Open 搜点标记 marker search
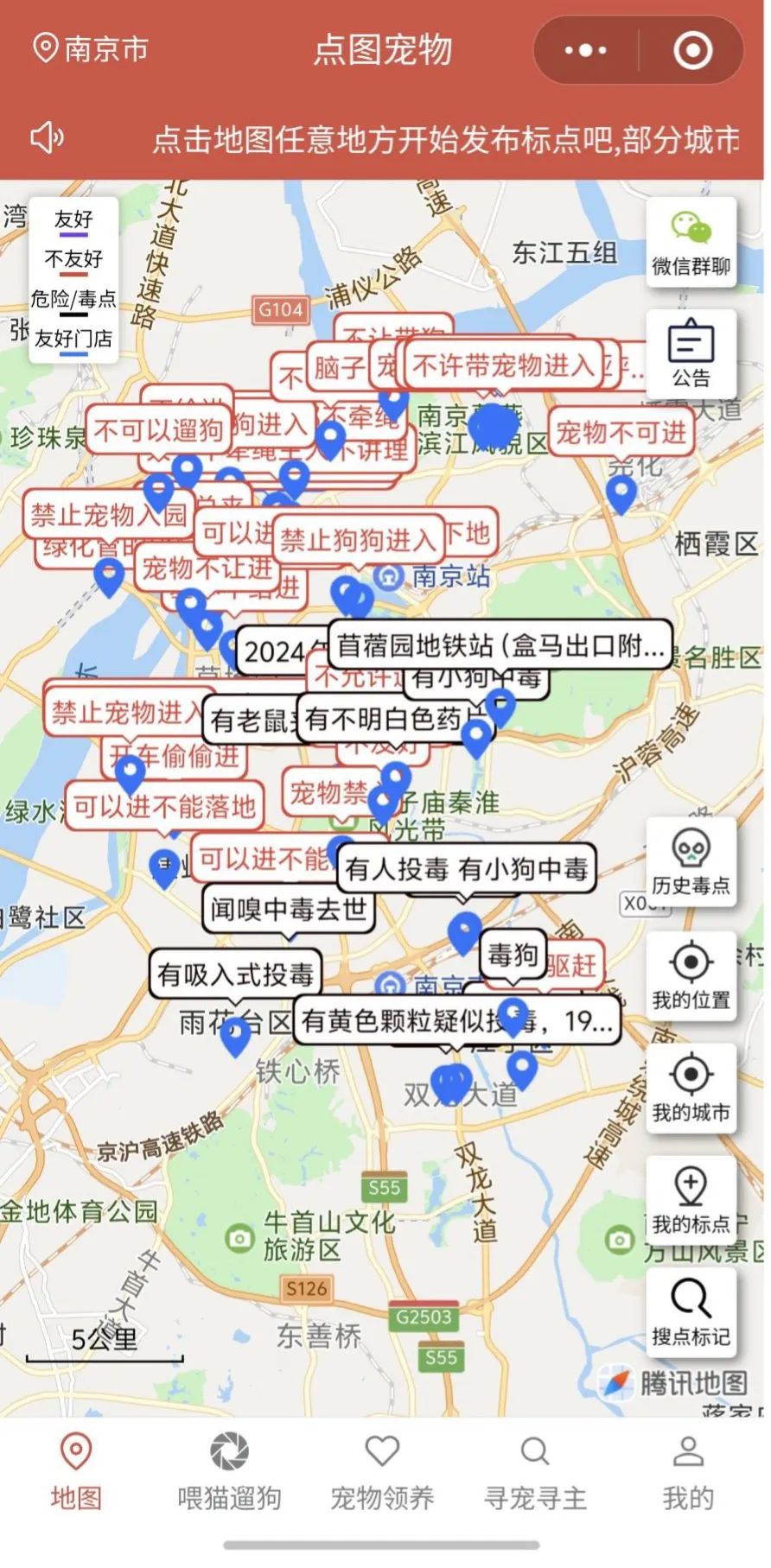Image resolution: width=771 pixels, height=1568 pixels. point(691,1313)
